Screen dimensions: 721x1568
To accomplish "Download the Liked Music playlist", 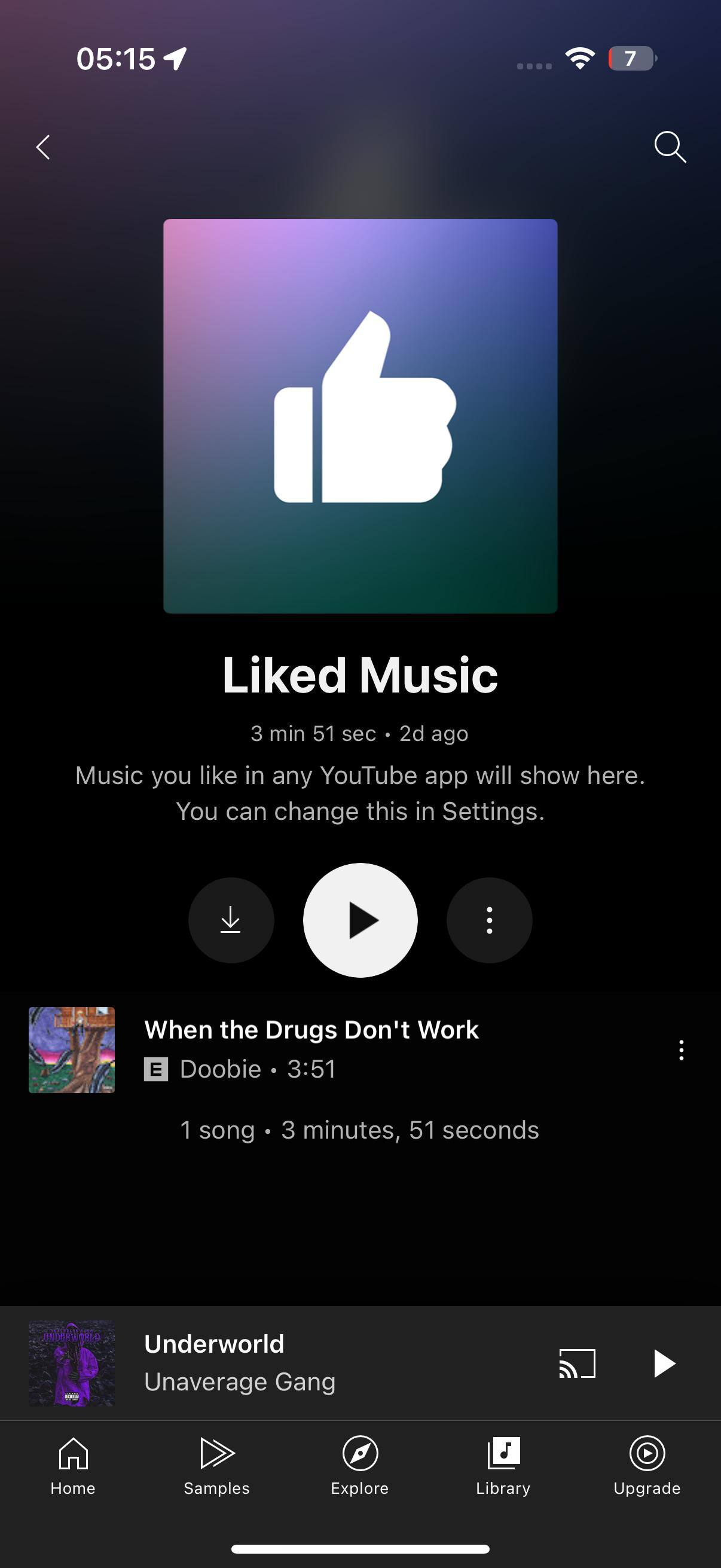I will point(231,920).
